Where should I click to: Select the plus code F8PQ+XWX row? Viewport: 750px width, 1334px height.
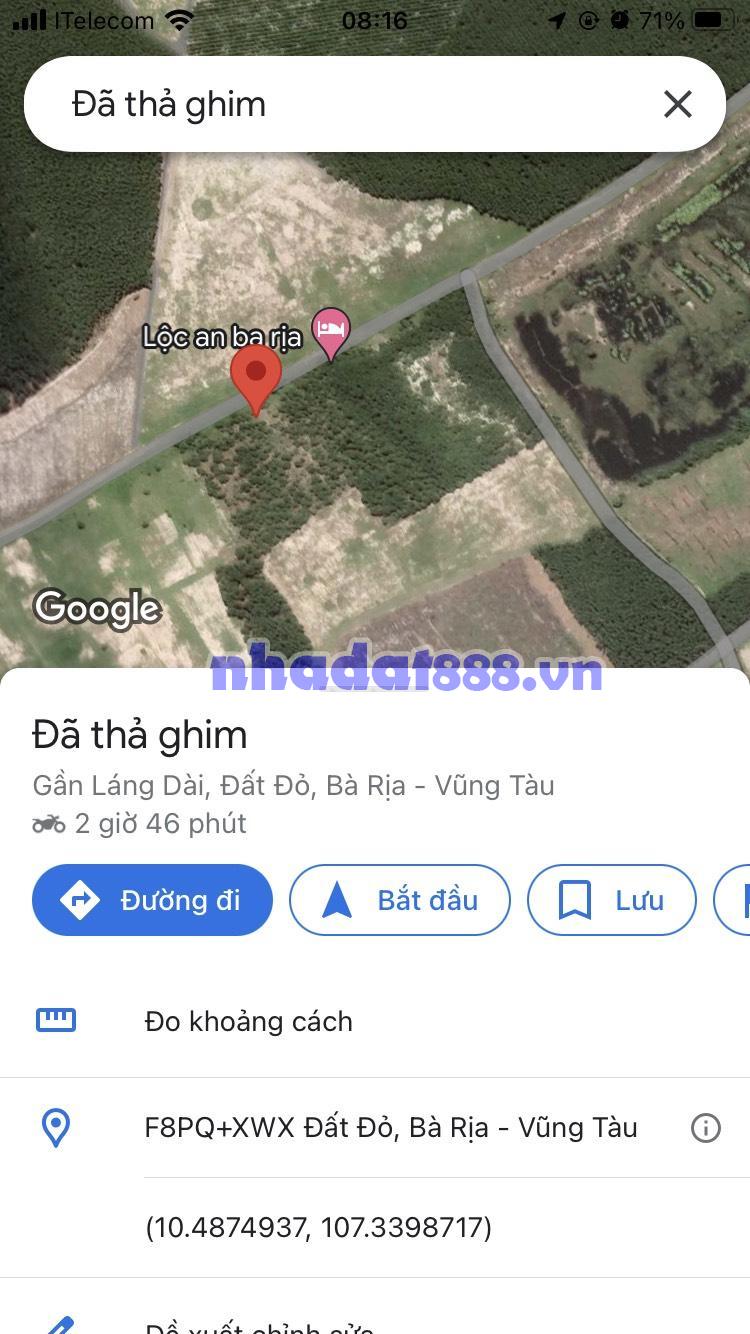pyautogui.click(x=390, y=1128)
